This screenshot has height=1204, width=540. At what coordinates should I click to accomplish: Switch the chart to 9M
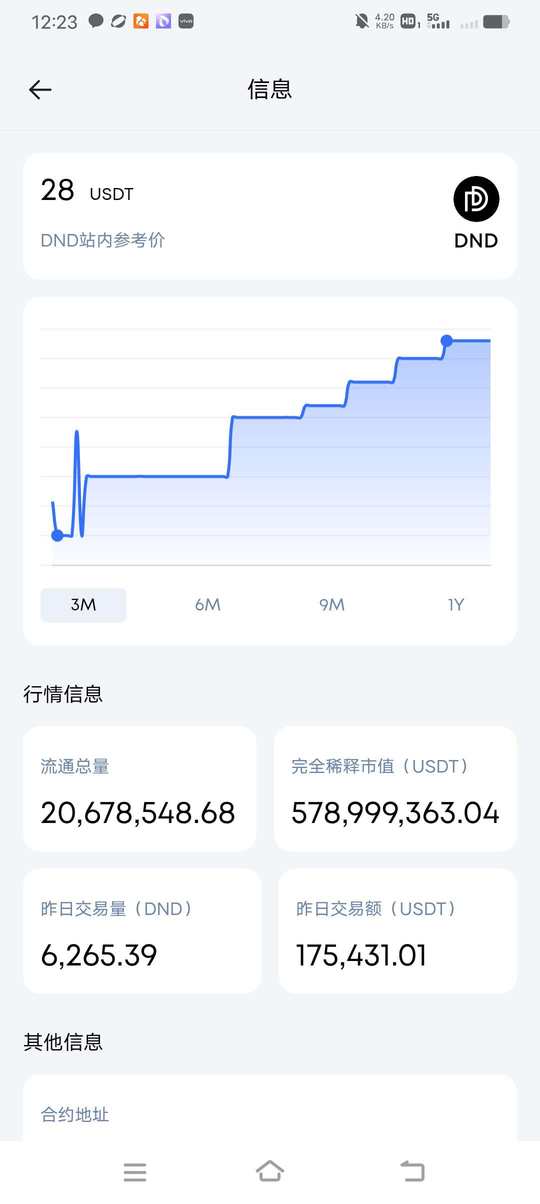[332, 605]
